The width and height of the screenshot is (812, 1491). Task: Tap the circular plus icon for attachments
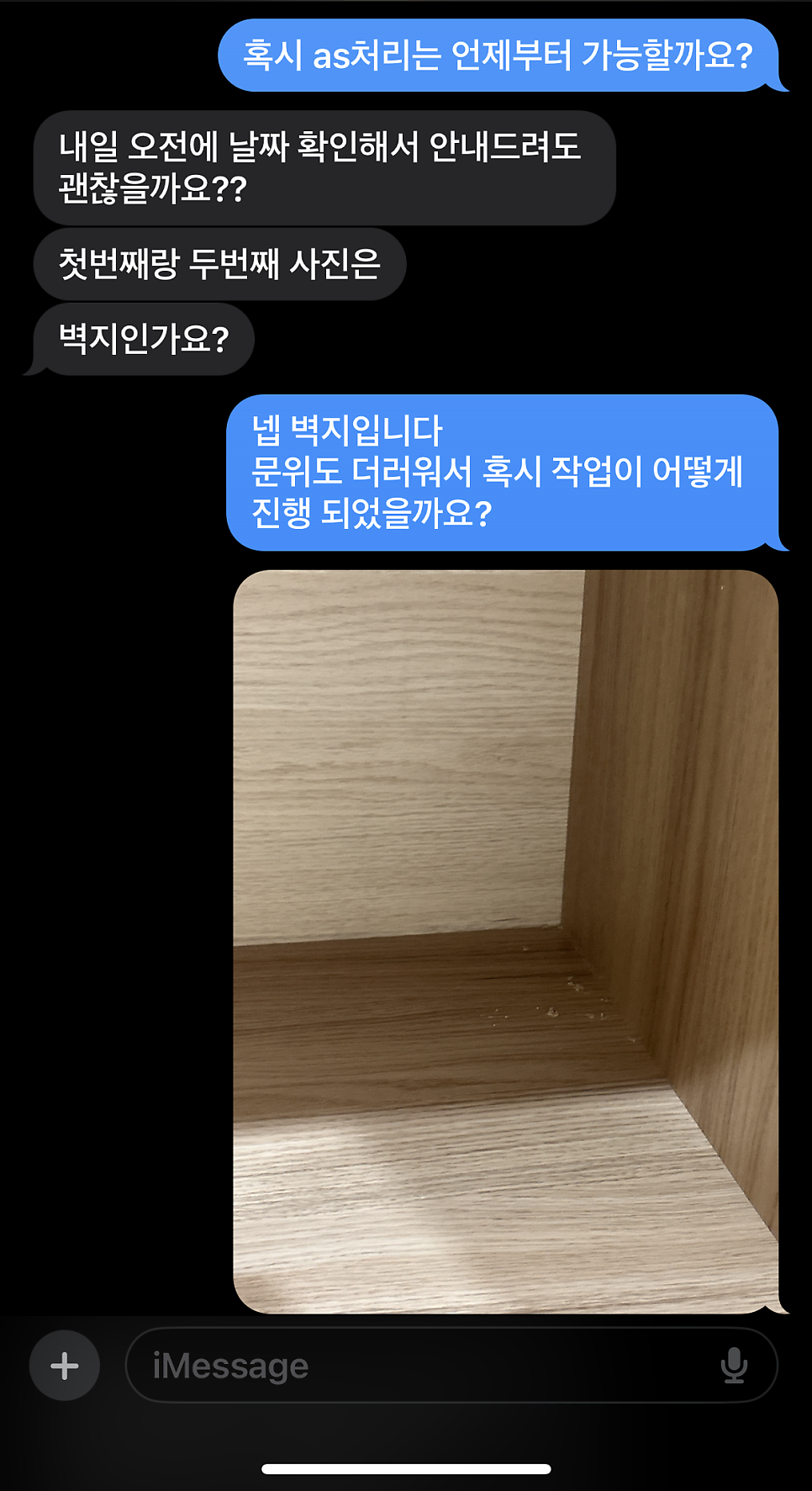pyautogui.click(x=64, y=1365)
